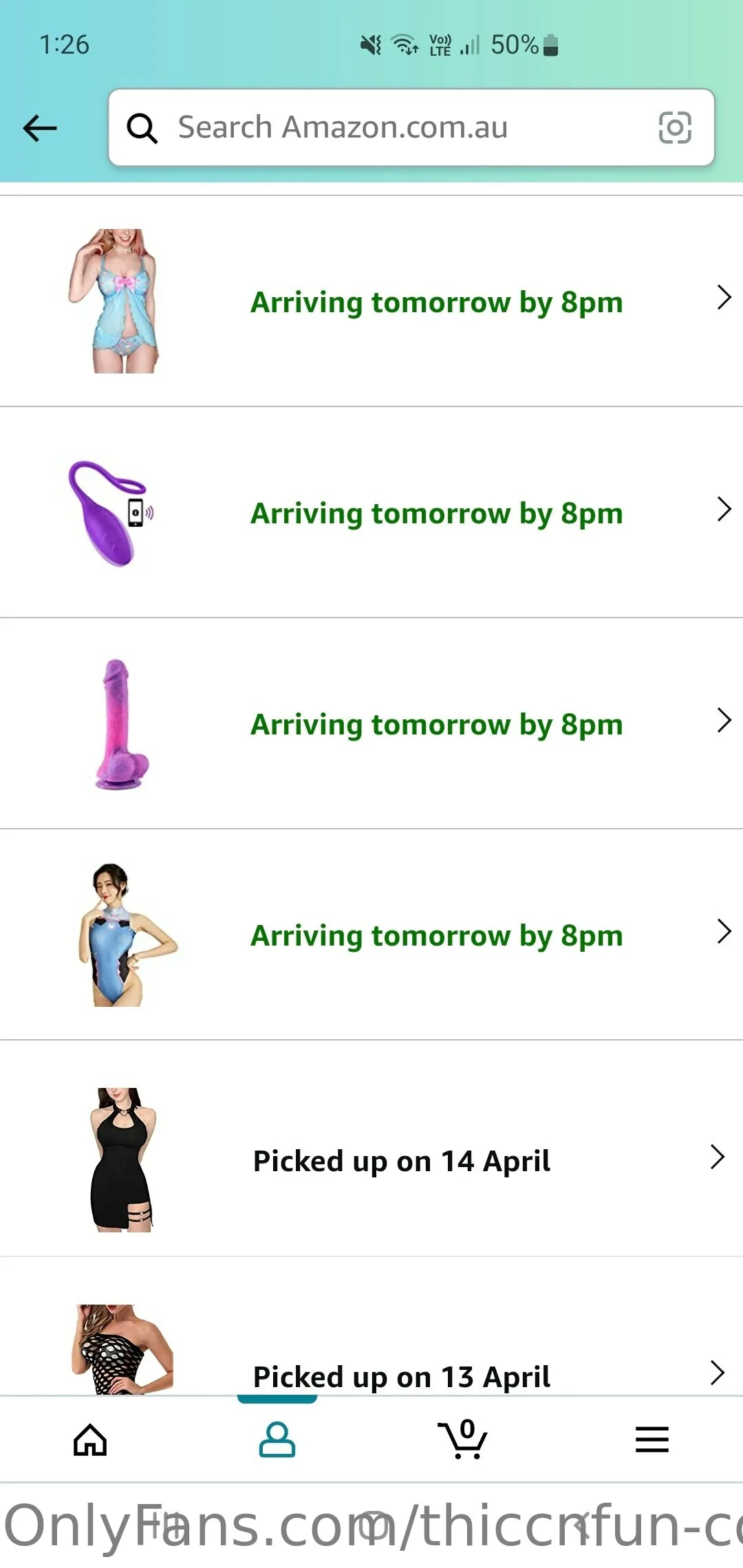The image size is (743, 1568).
Task: Open the camera lens search icon
Action: coord(674,128)
